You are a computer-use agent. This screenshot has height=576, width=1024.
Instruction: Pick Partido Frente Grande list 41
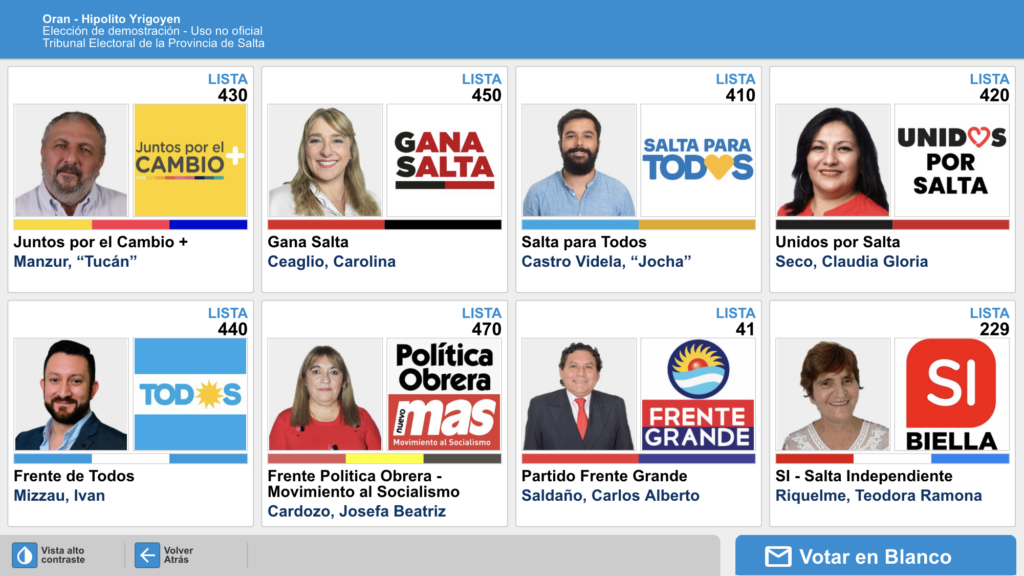point(638,414)
